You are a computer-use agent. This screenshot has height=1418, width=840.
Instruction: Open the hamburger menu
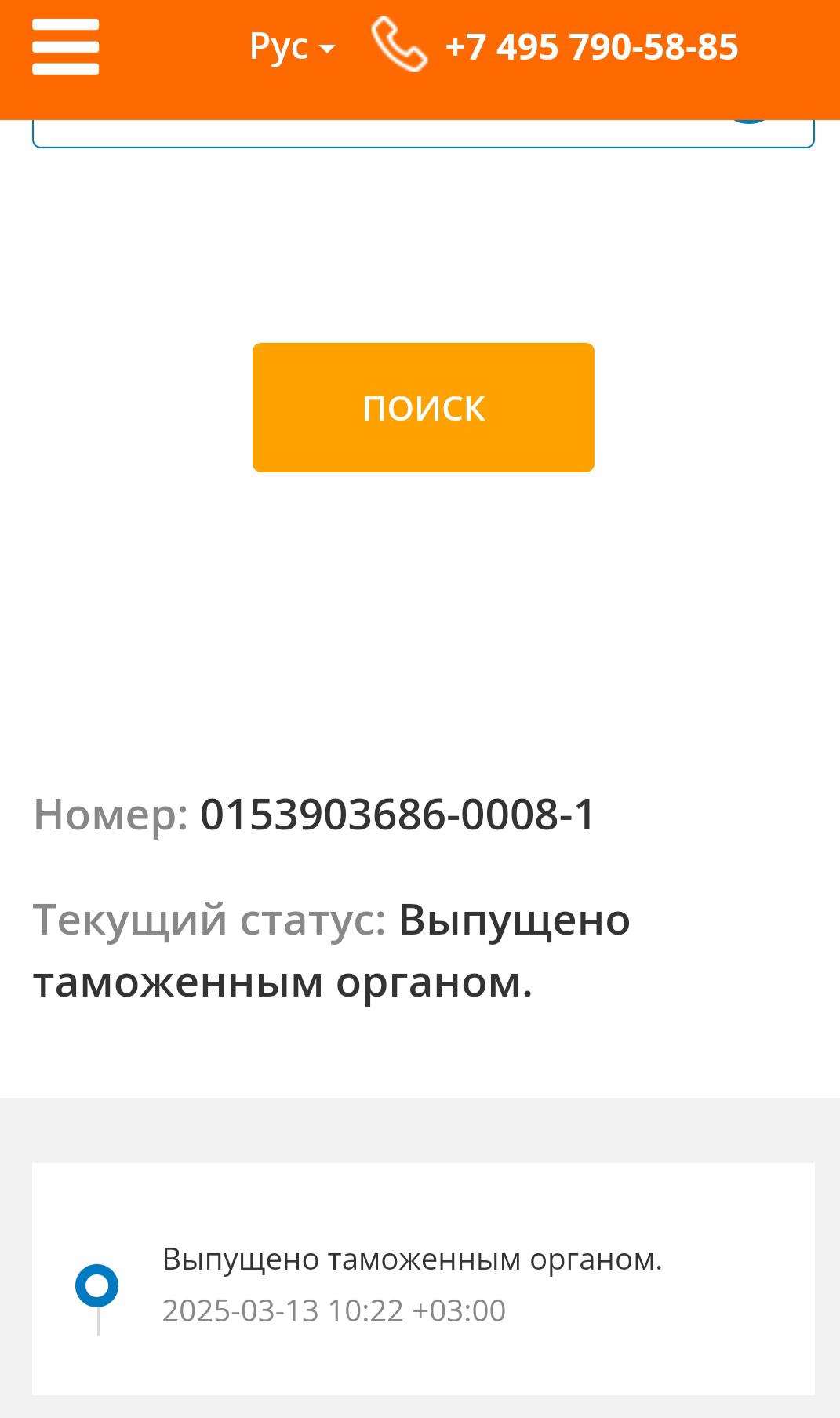tap(66, 47)
